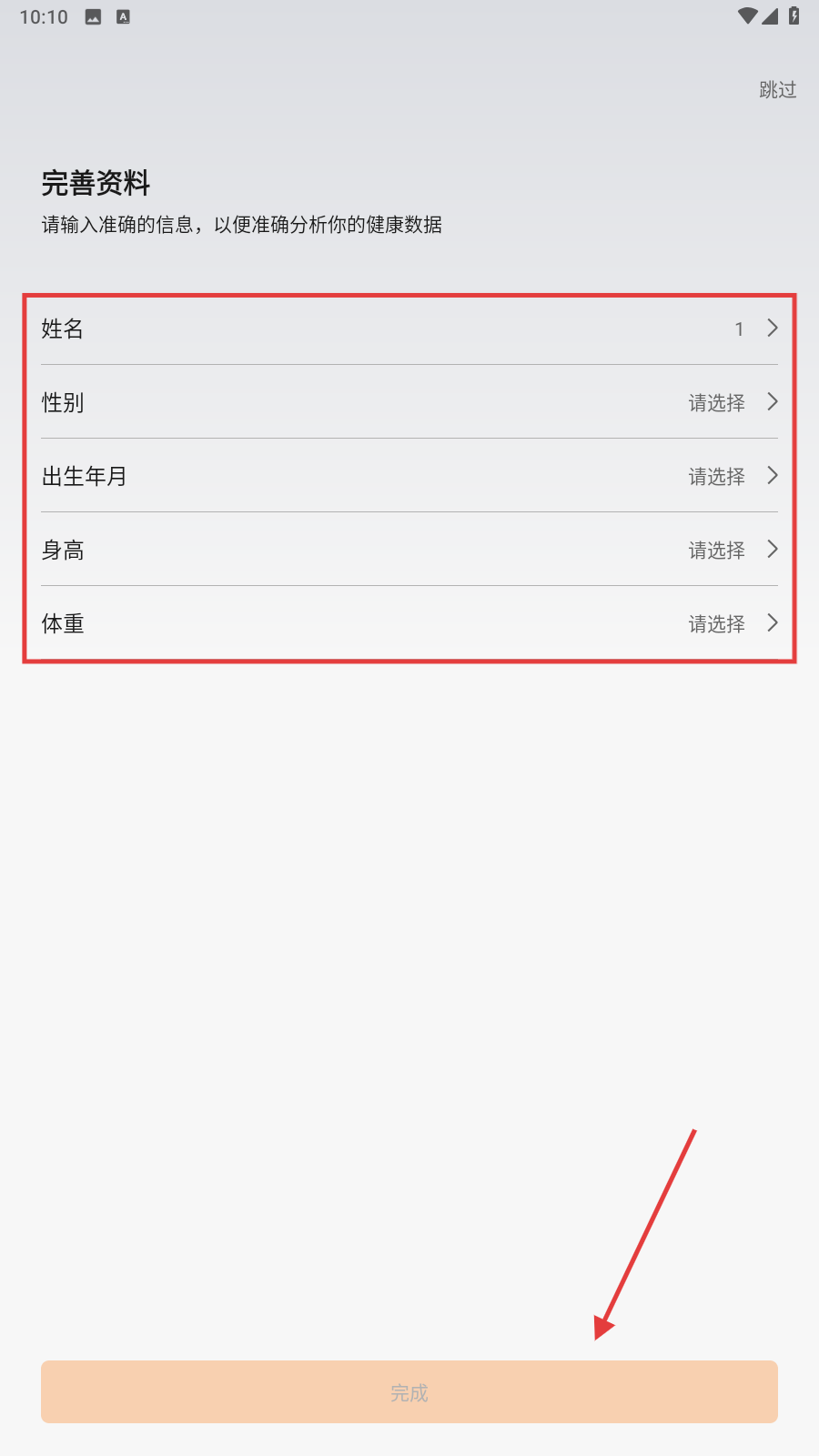Open the 体重 weight picker

coord(409,623)
